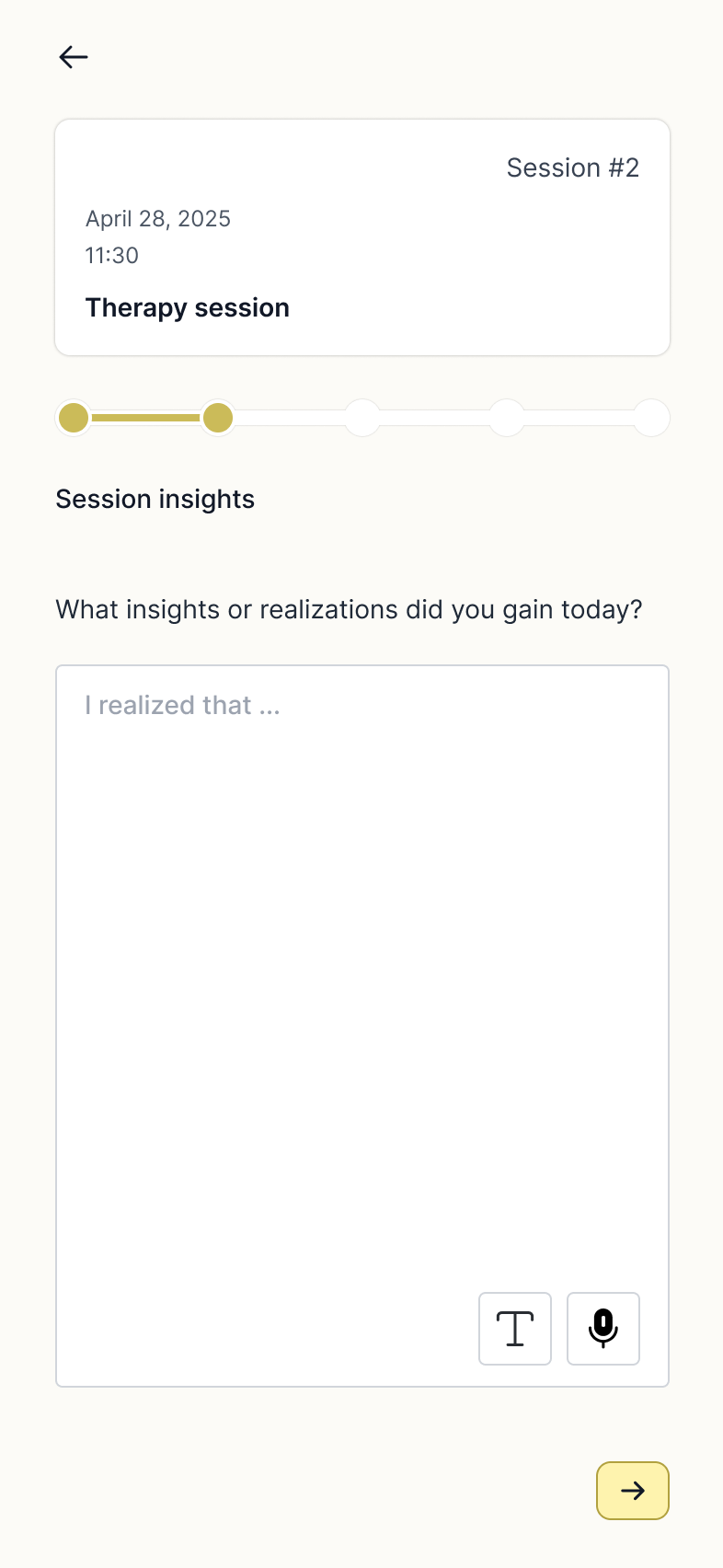Navigate back using the top-left arrow

(73, 57)
